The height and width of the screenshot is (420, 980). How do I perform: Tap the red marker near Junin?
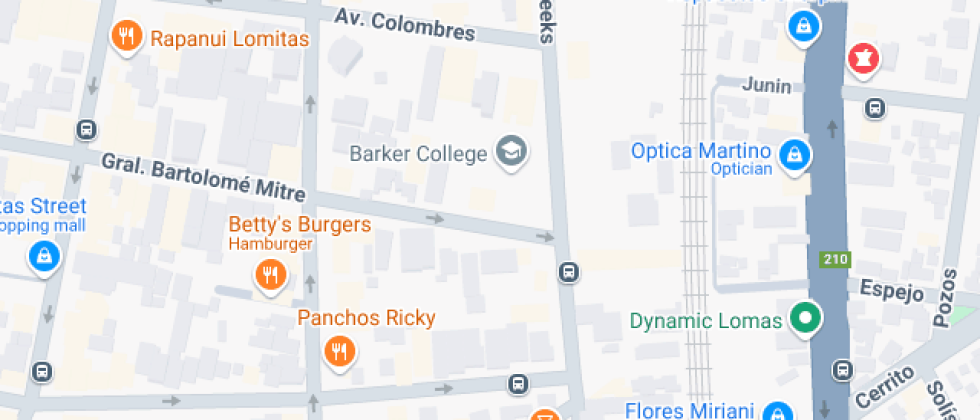point(863,58)
